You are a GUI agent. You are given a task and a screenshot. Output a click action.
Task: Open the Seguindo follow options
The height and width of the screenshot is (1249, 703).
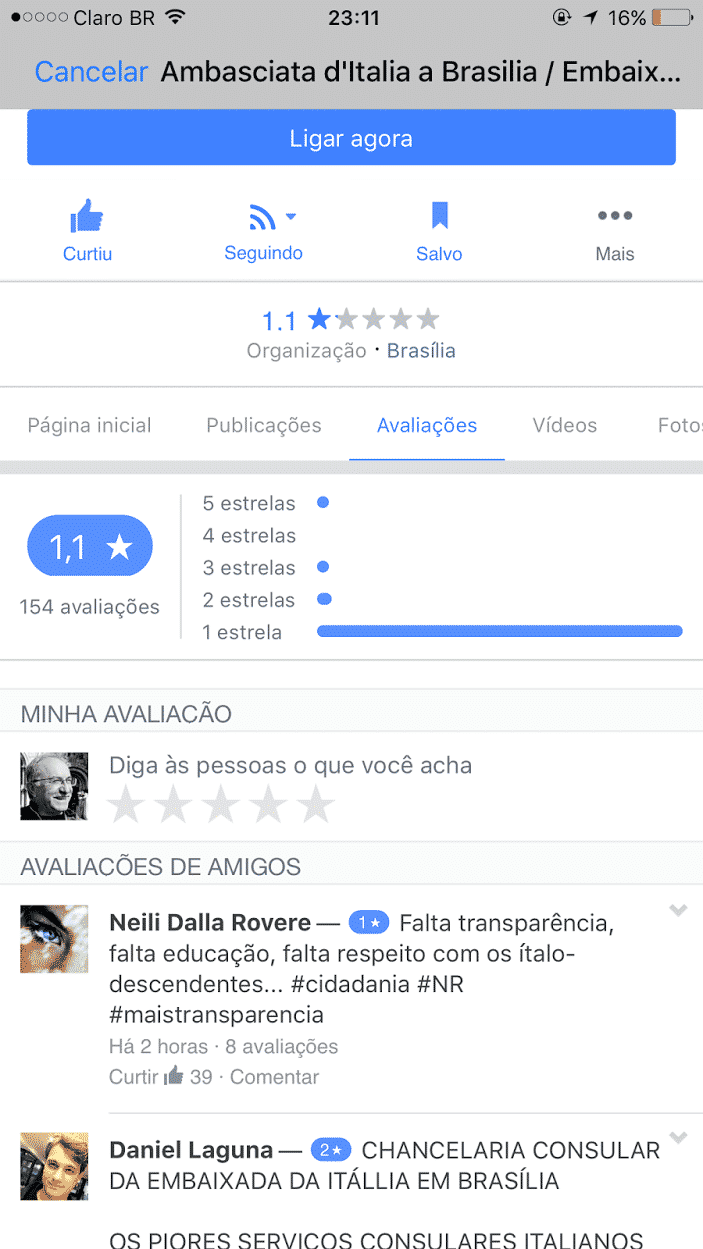263,230
